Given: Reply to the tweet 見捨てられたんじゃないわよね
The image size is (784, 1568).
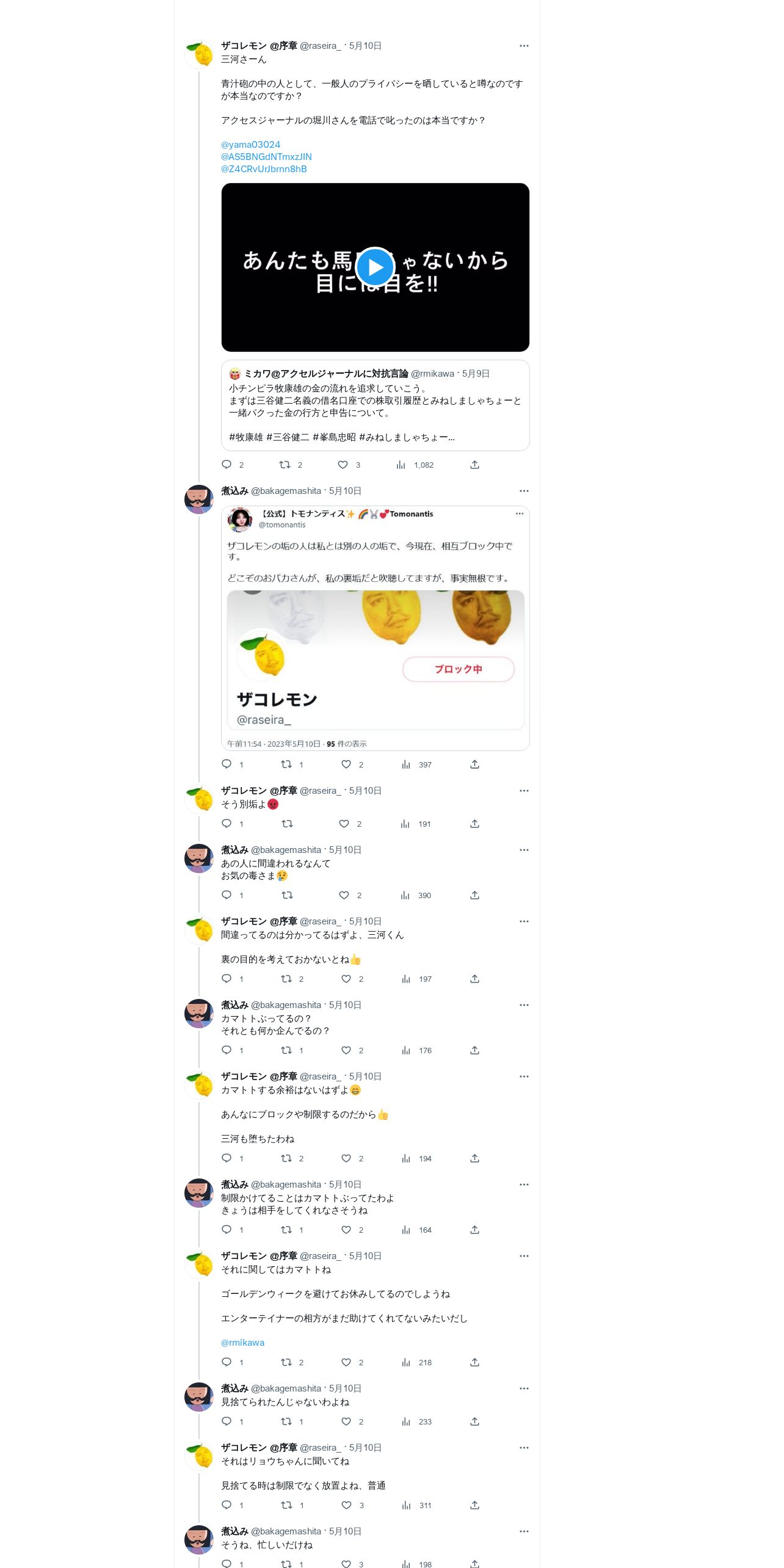Looking at the screenshot, I should (x=227, y=1421).
